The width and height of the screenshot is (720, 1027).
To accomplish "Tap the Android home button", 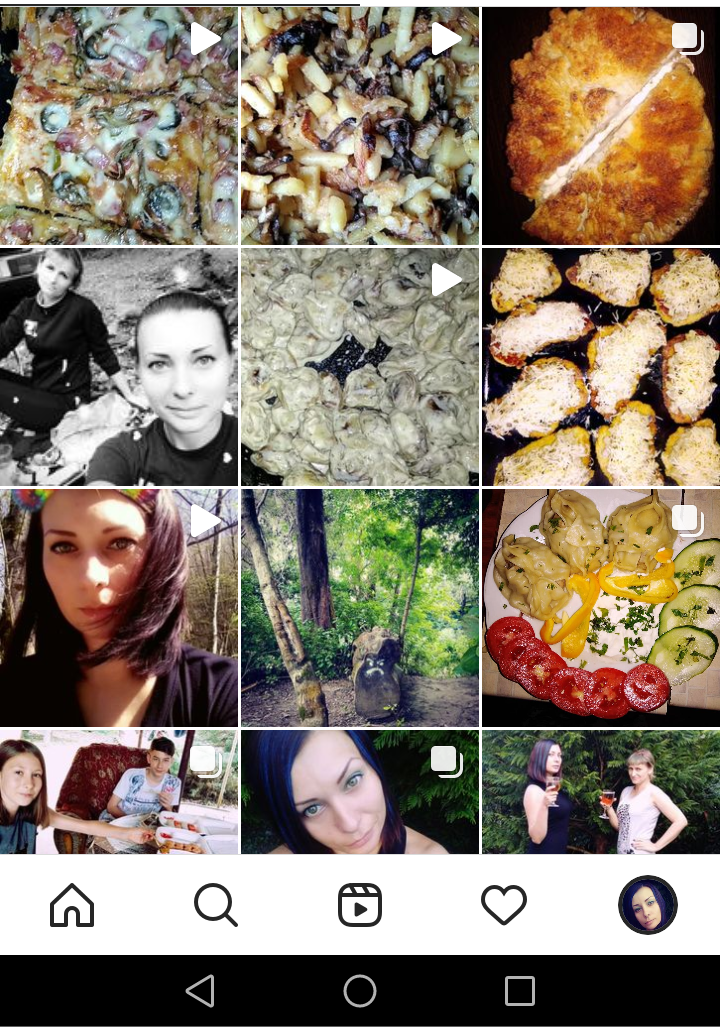I will 360,991.
